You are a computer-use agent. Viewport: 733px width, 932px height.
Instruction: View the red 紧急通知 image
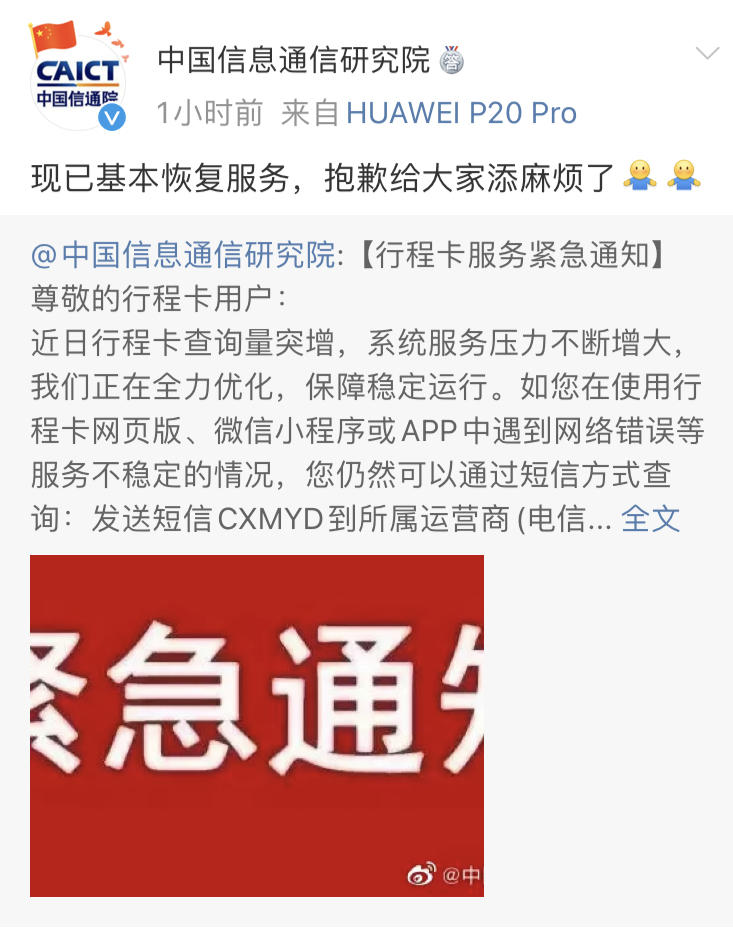coord(257,725)
